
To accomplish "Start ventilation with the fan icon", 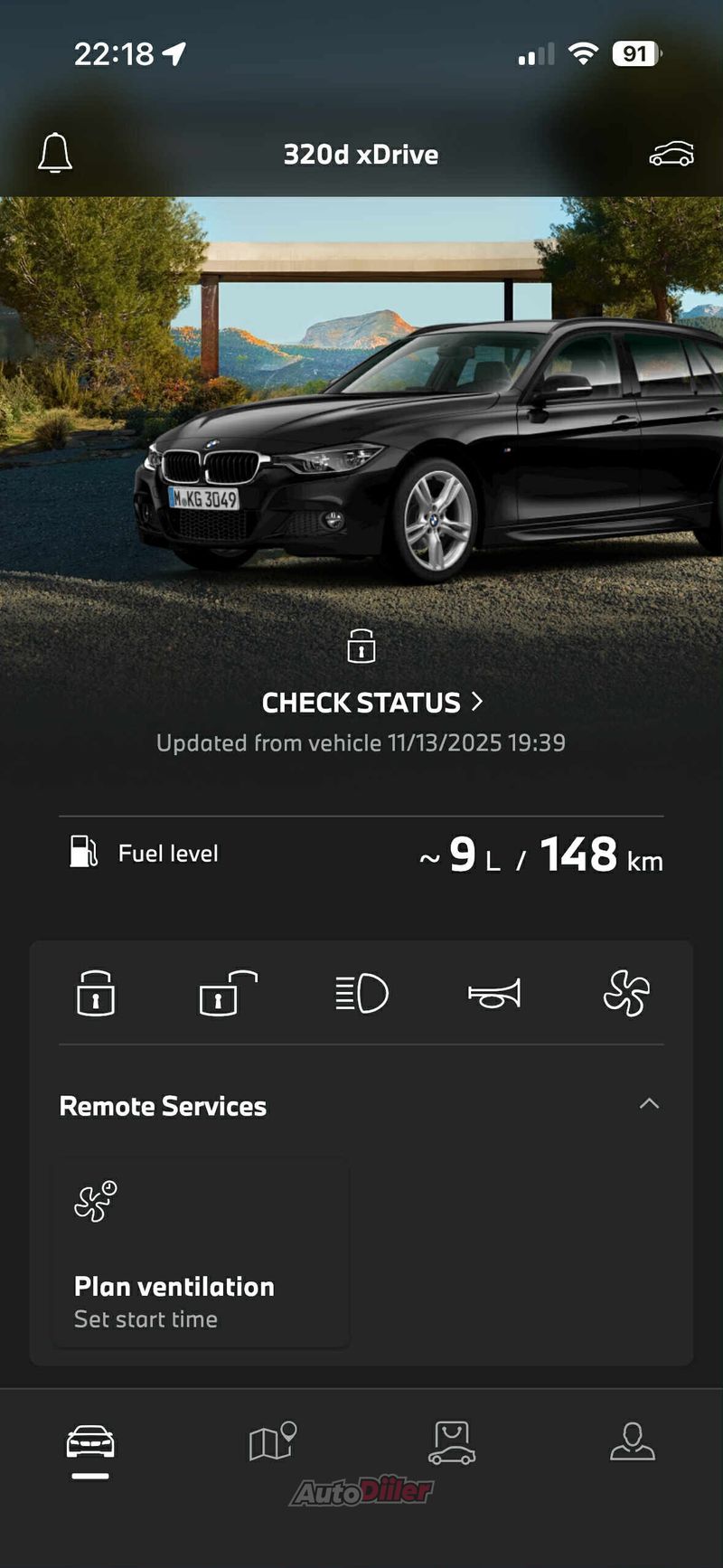I will point(626,993).
